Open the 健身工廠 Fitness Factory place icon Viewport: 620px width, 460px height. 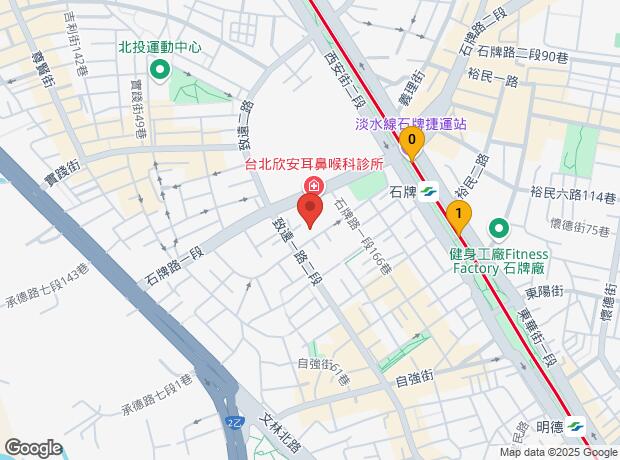498,228
